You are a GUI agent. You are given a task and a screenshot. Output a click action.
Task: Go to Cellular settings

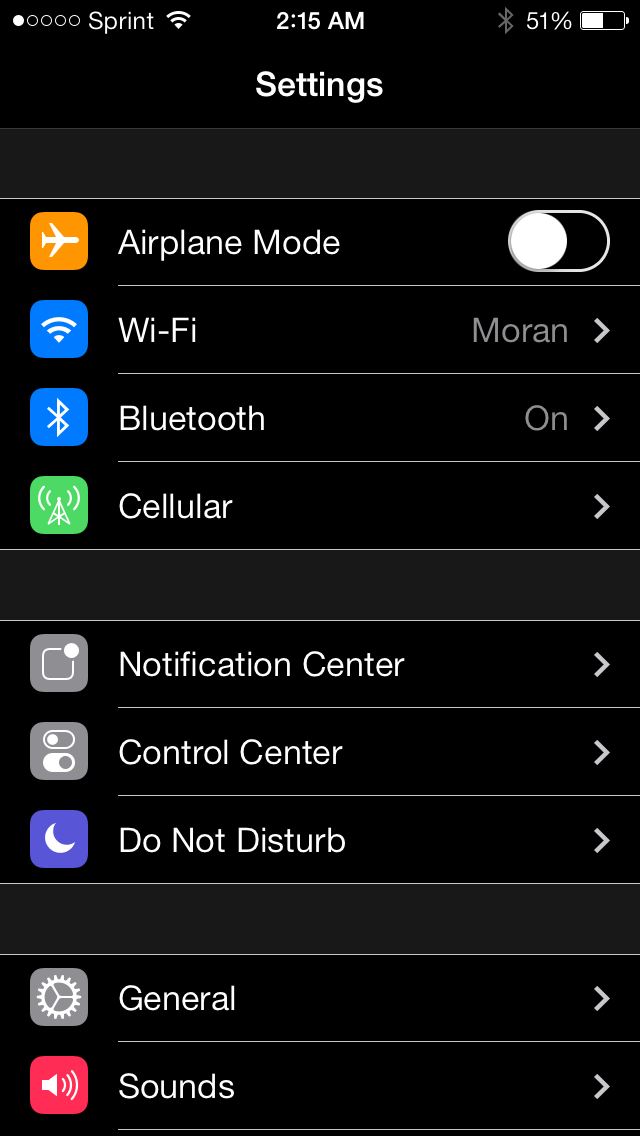click(x=320, y=506)
